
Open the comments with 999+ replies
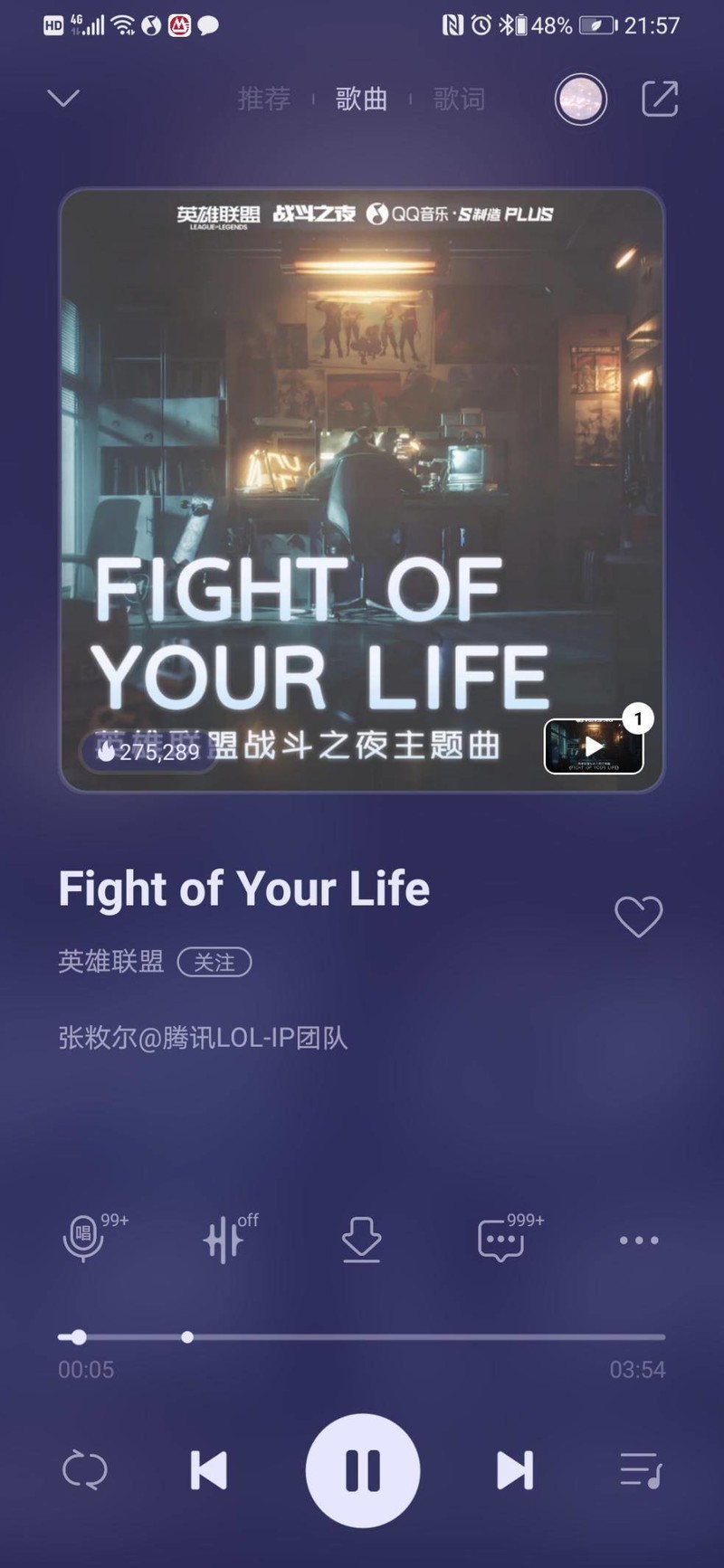(500, 1240)
